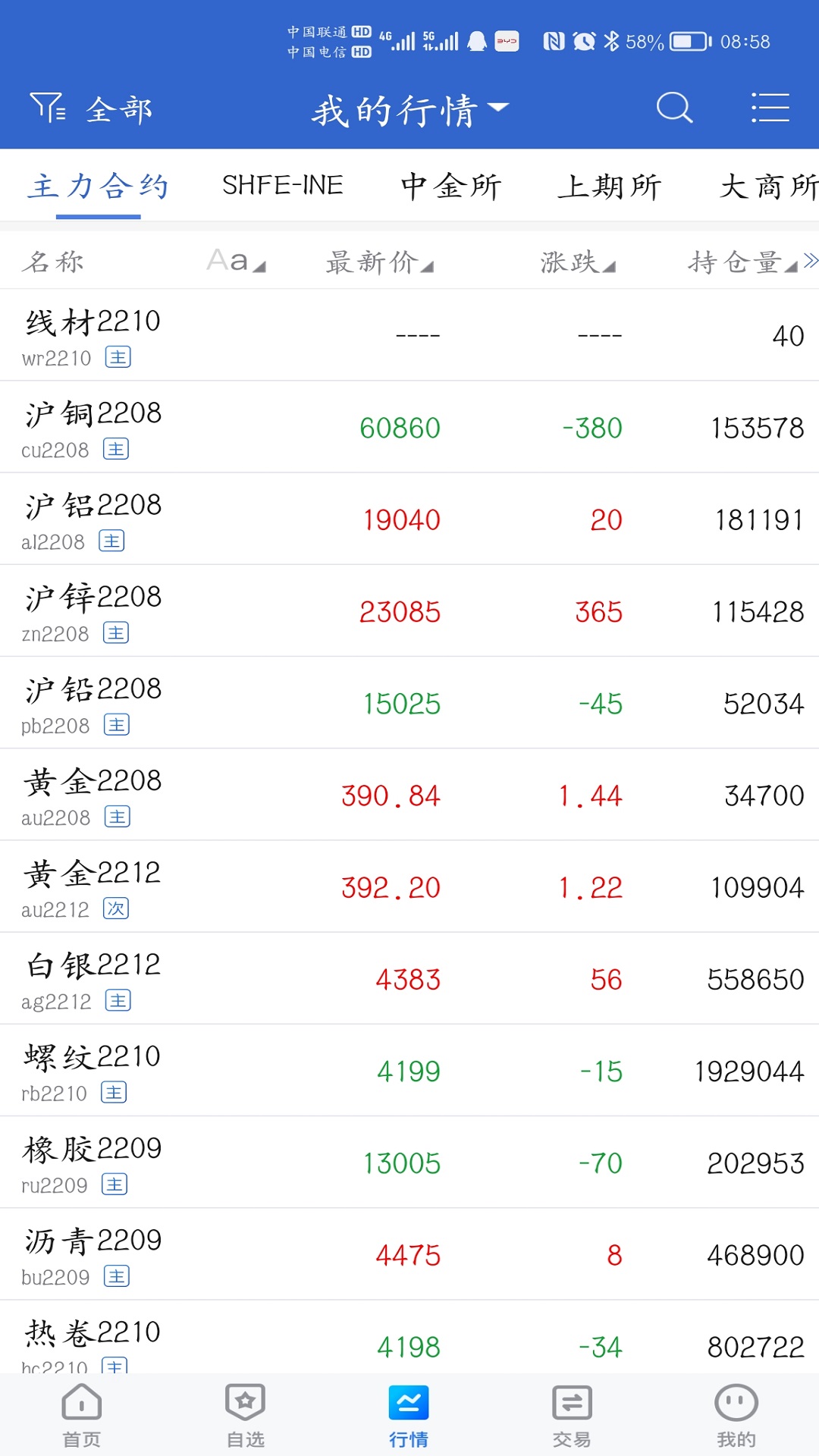This screenshot has width=819, height=1456.
Task: Open the search icon
Action: [x=674, y=108]
